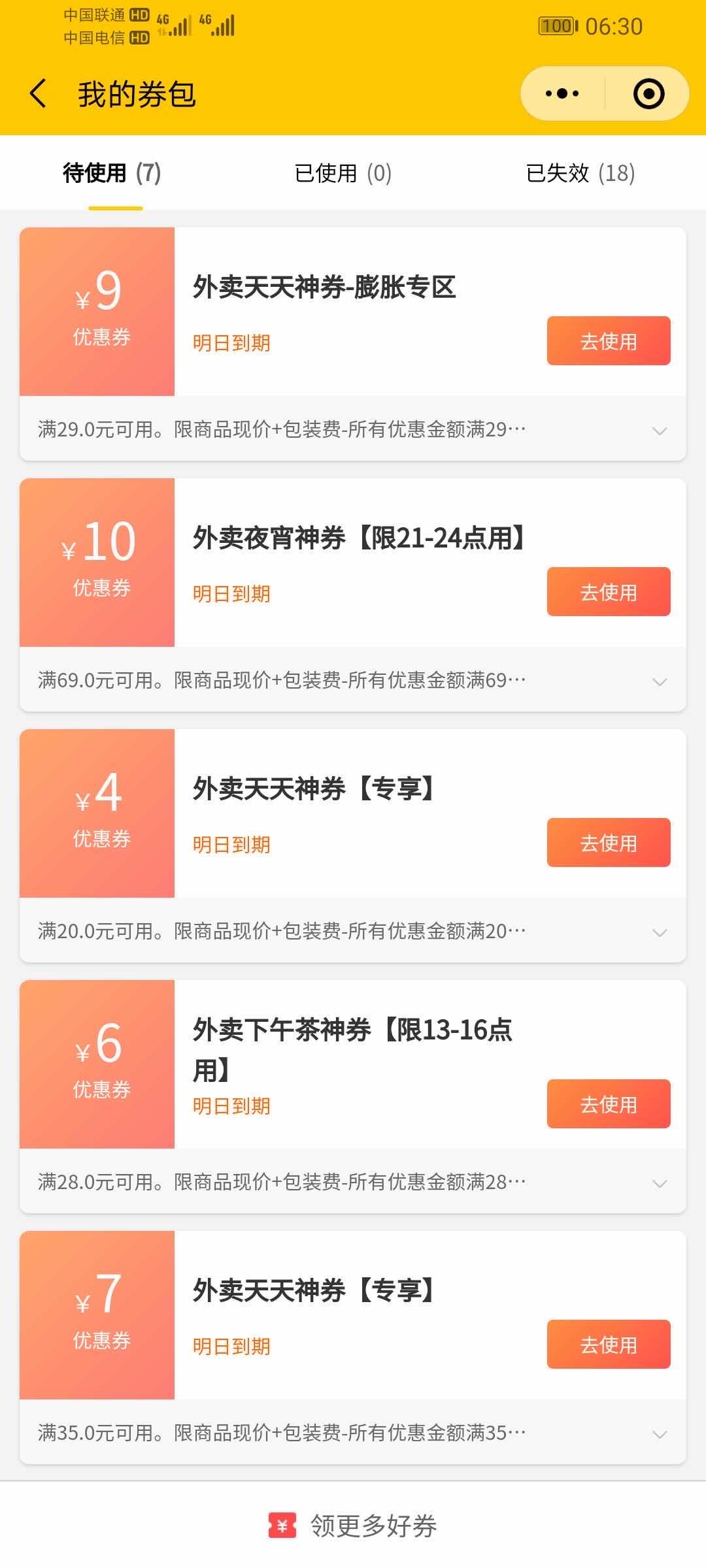
Task: Close the mini program with the circle icon
Action: [648, 93]
